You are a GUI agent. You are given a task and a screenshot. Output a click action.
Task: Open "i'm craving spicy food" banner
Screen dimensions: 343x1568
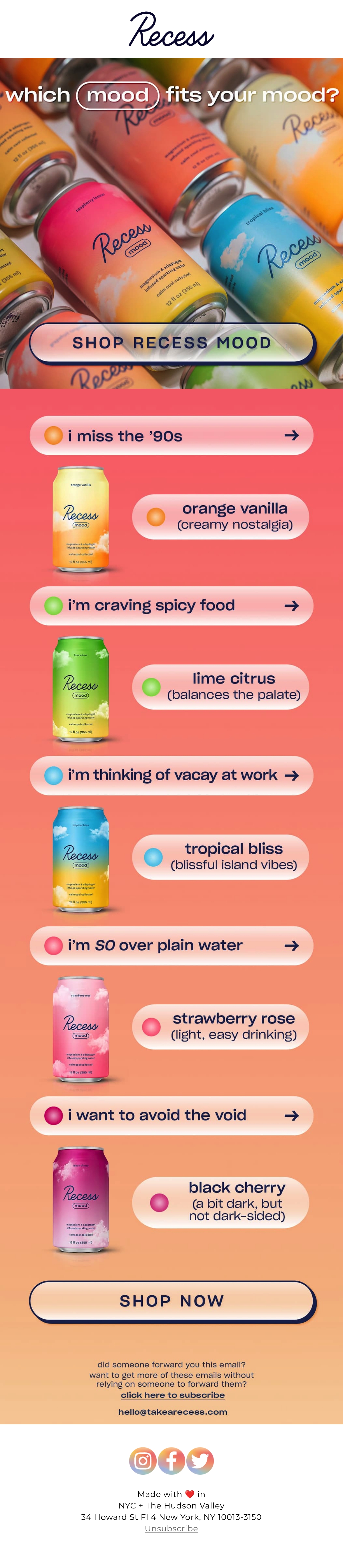point(171,605)
